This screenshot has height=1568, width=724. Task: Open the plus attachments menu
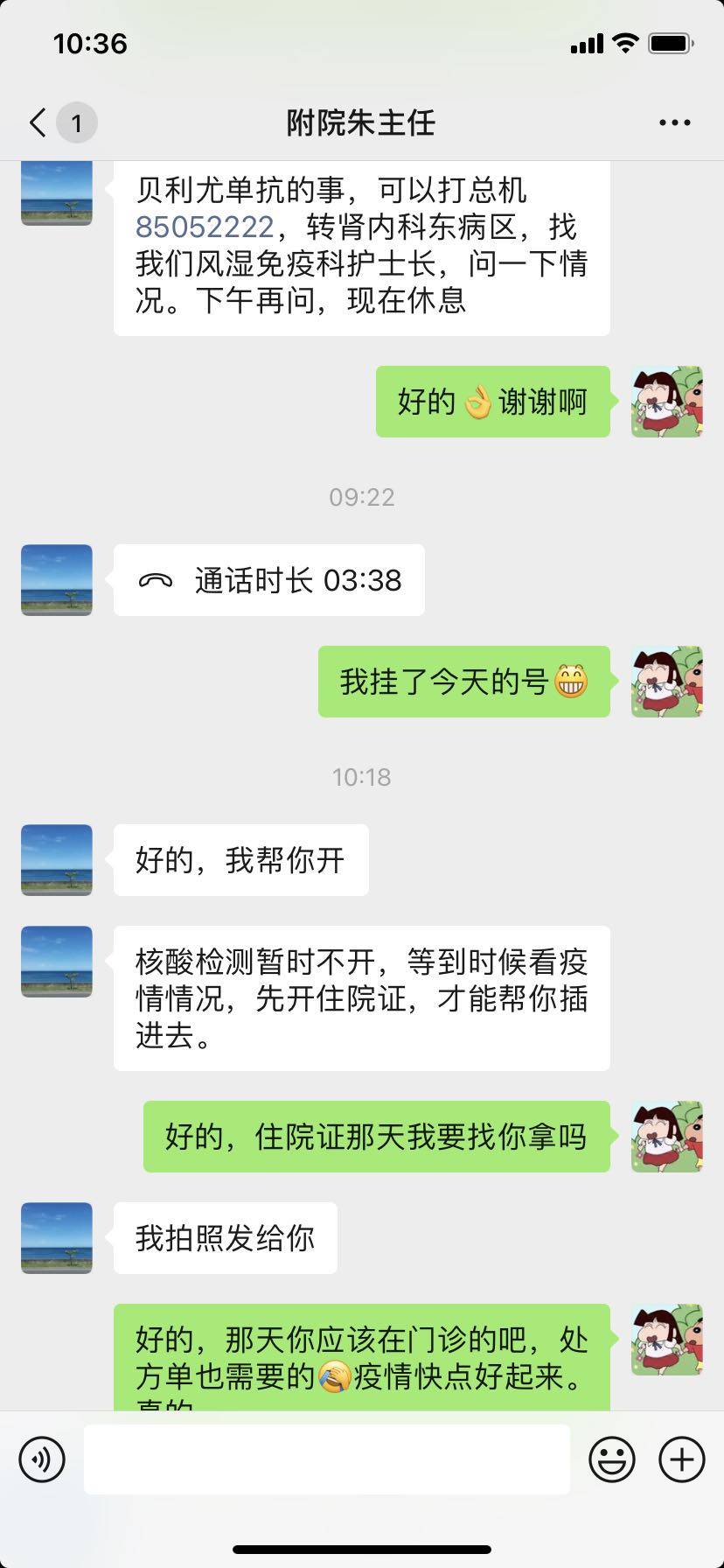[x=681, y=1459]
